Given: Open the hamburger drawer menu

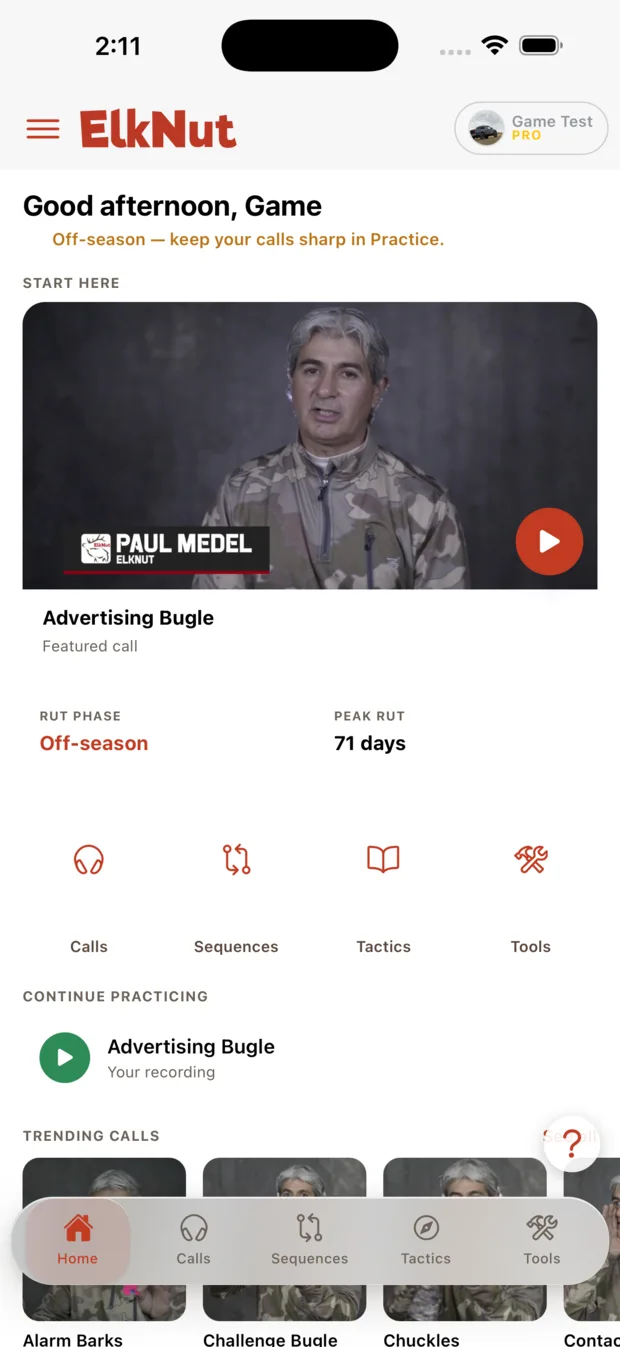Looking at the screenshot, I should pos(43,129).
